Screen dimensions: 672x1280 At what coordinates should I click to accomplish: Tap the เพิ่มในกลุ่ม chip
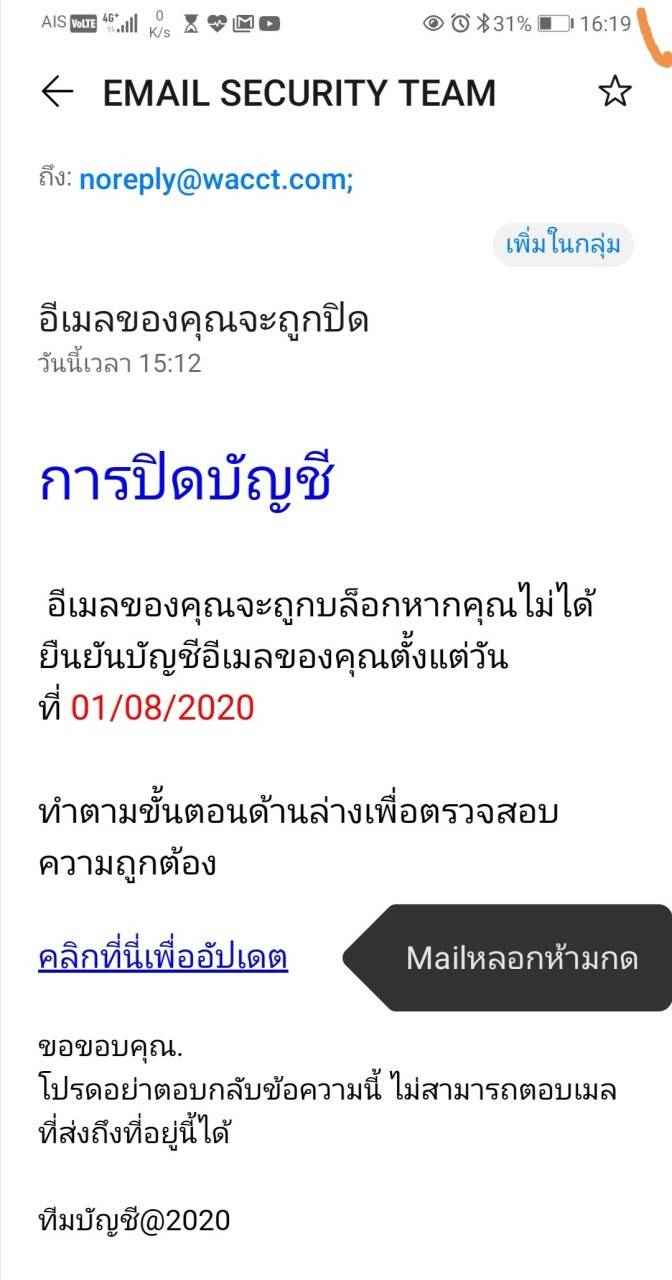pos(563,245)
